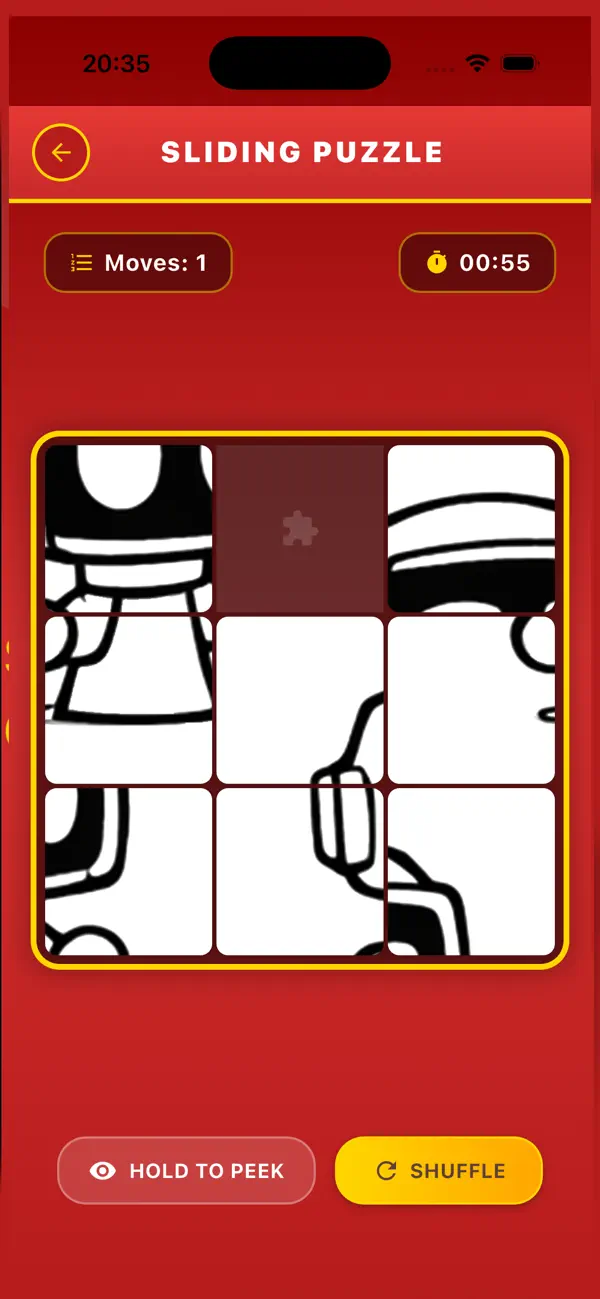Image resolution: width=600 pixels, height=1299 pixels.
Task: Move the center puzzle tile up into the gap
Action: coord(300,700)
